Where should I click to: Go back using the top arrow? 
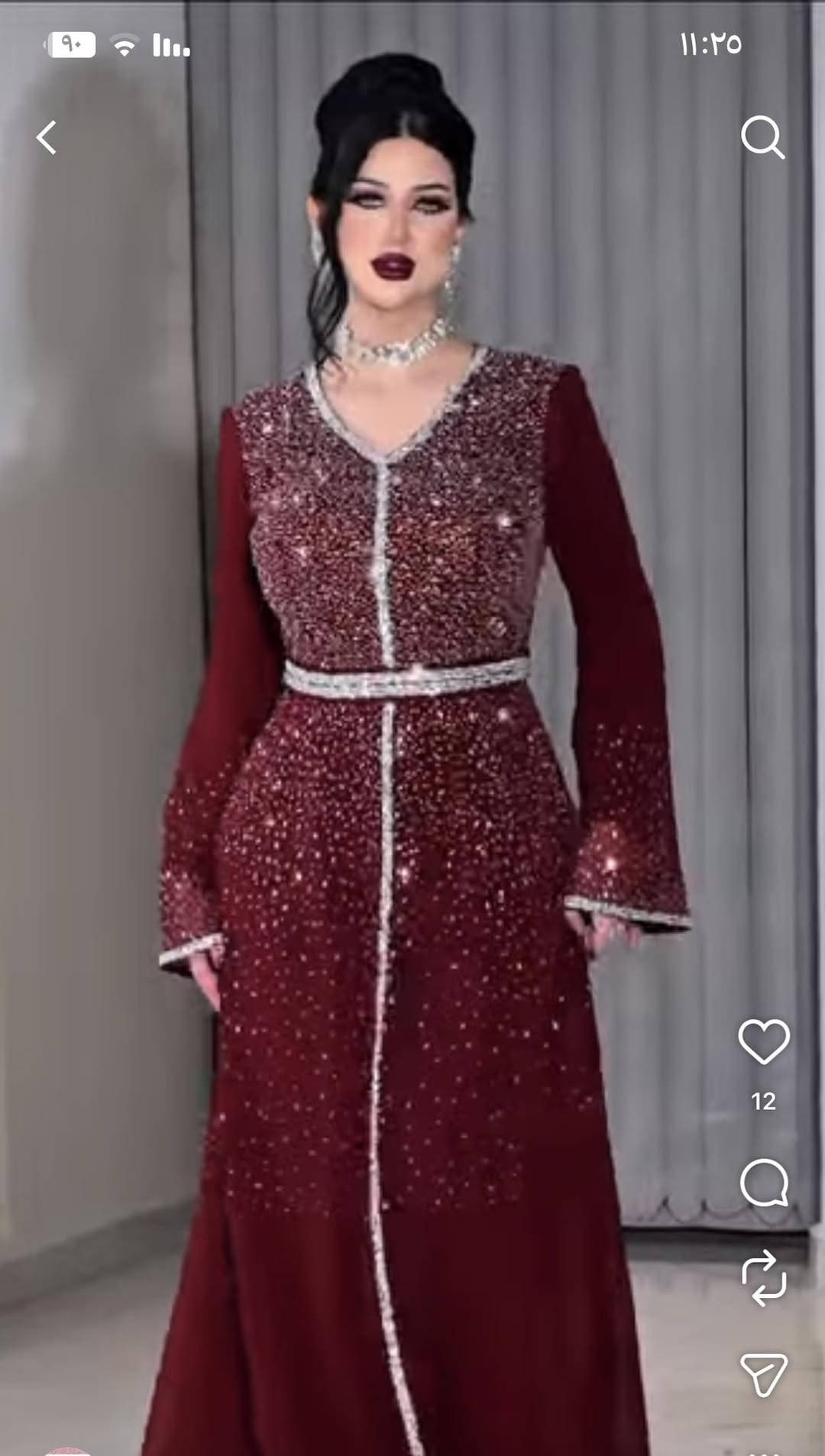[47, 138]
